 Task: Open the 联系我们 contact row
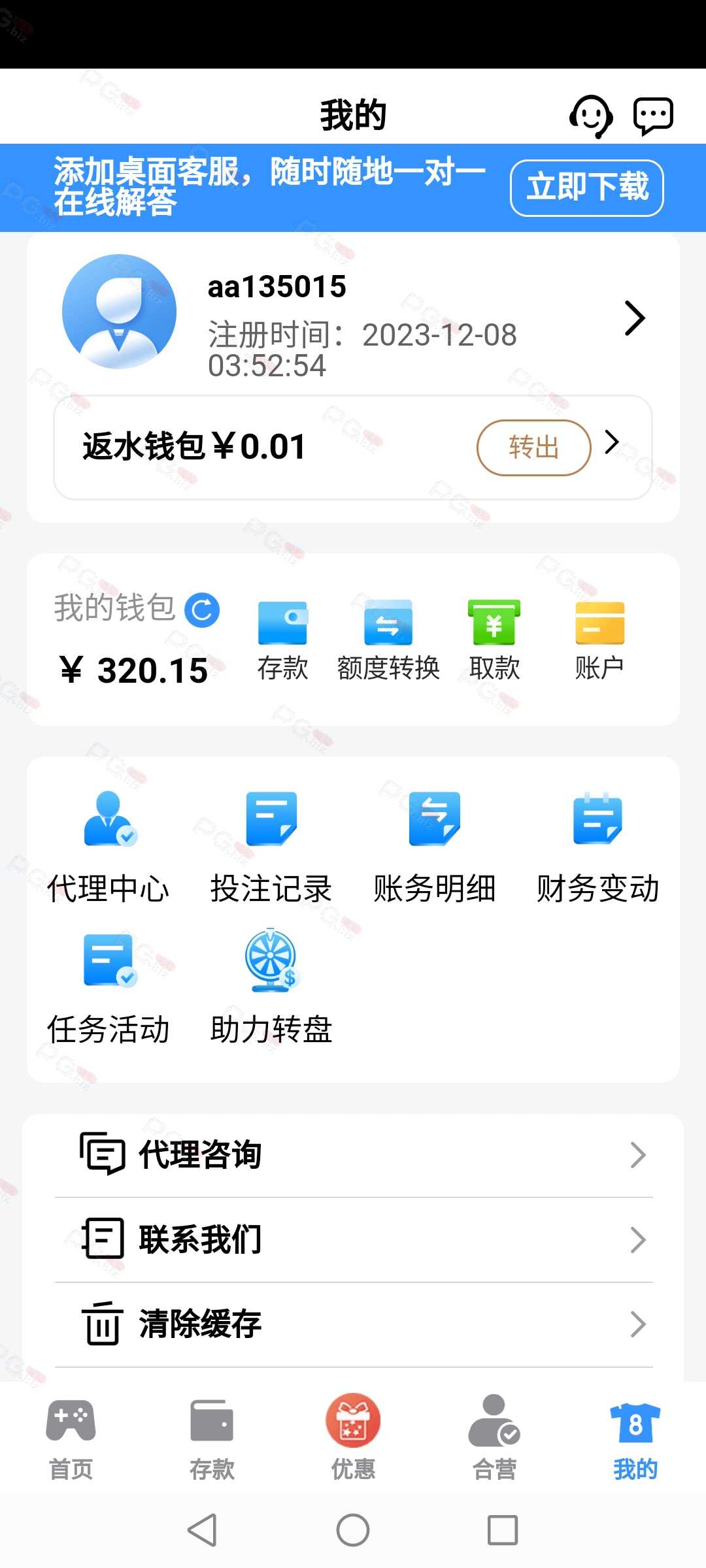point(354,1239)
